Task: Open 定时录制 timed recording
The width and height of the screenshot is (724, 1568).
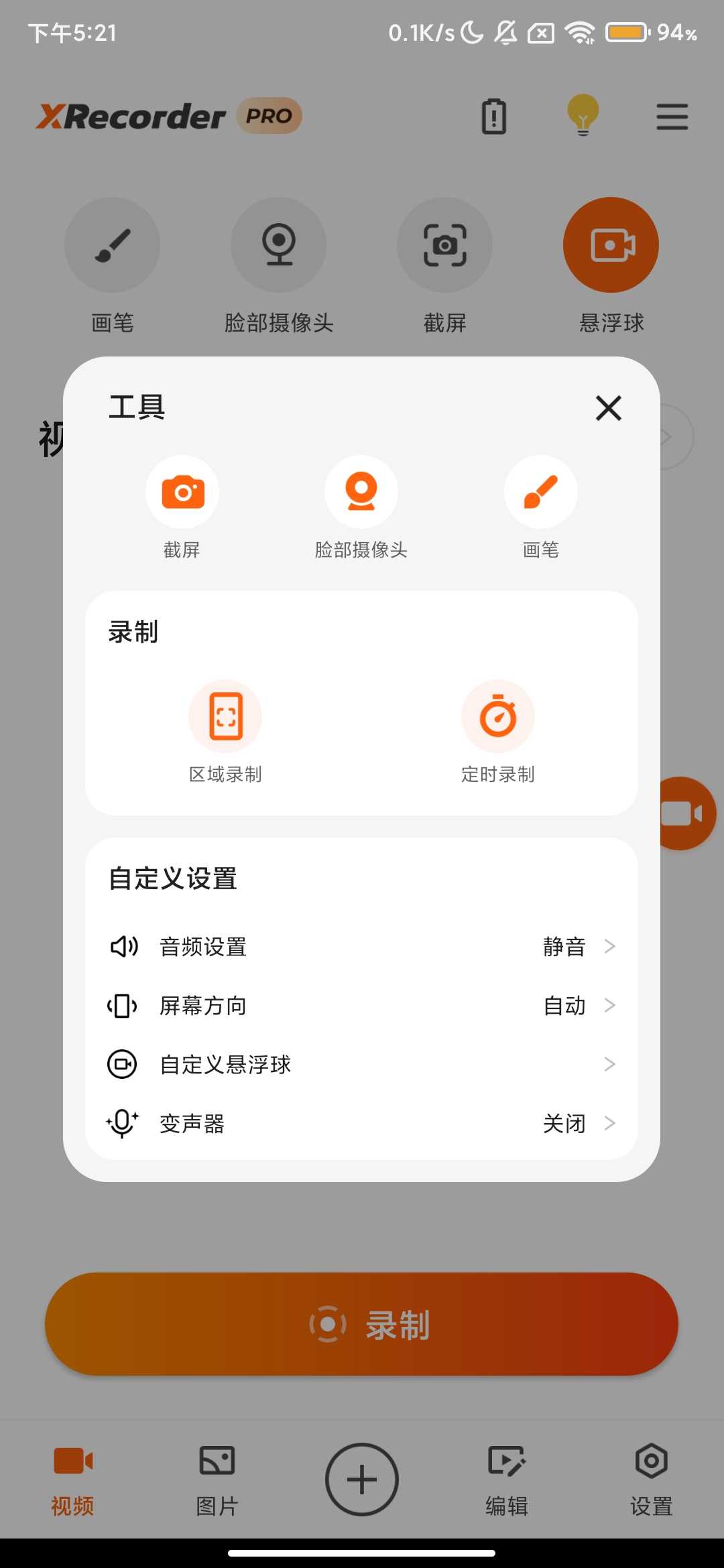Action: [497, 718]
